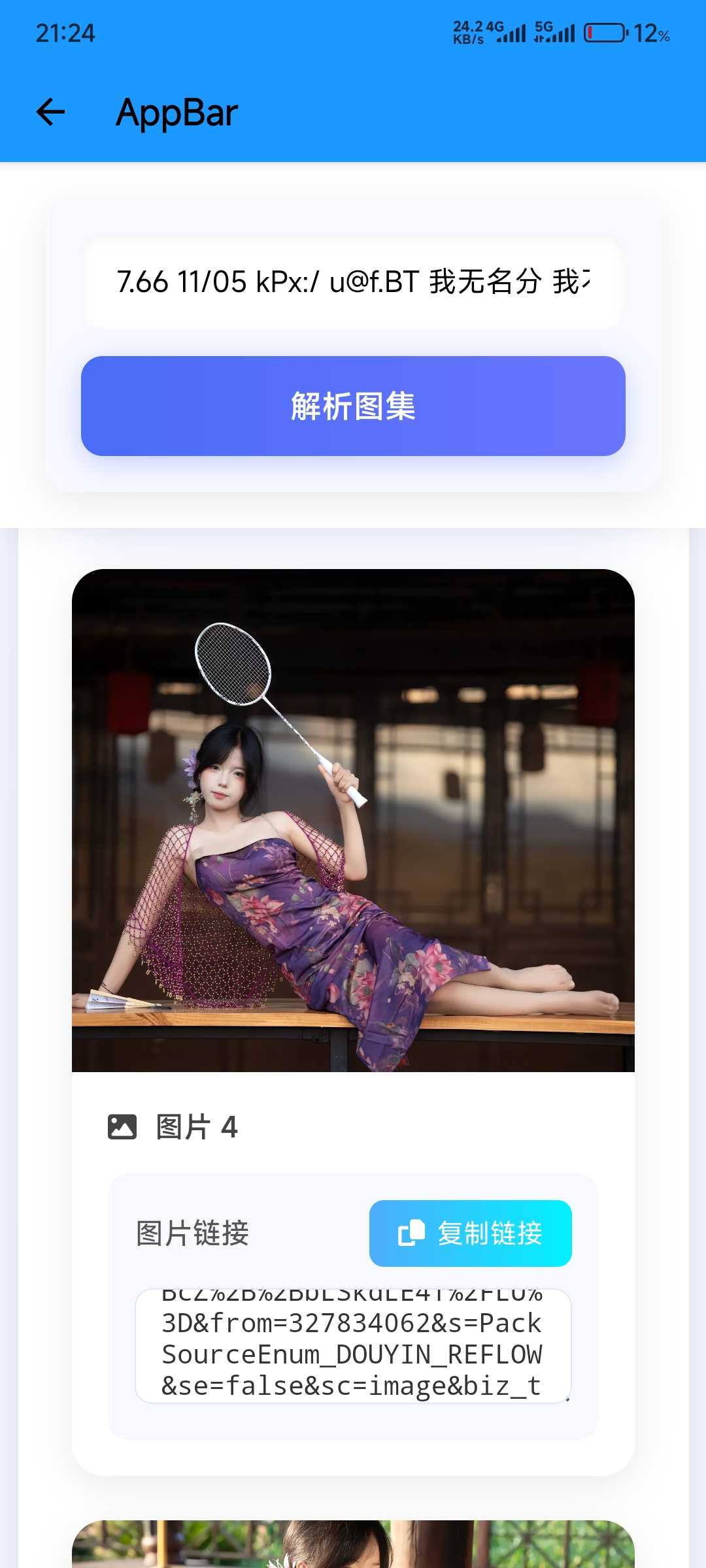
Task: Tap the copy icon inside 复制链接 button
Action: 411,1233
